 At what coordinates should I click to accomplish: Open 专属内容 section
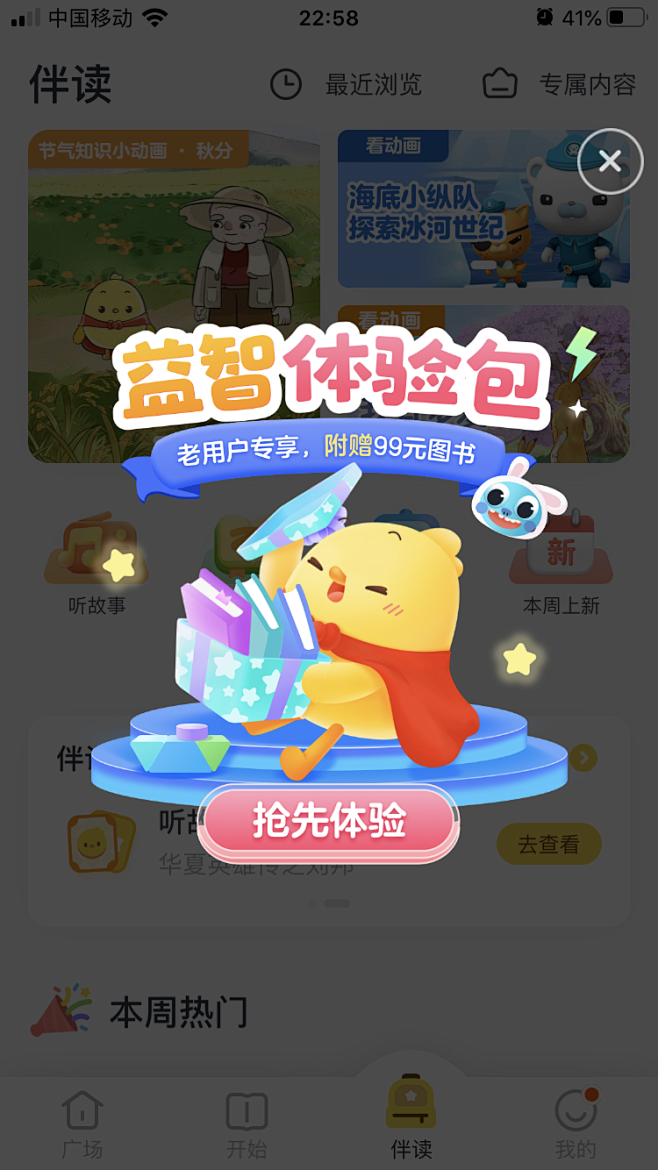560,85
